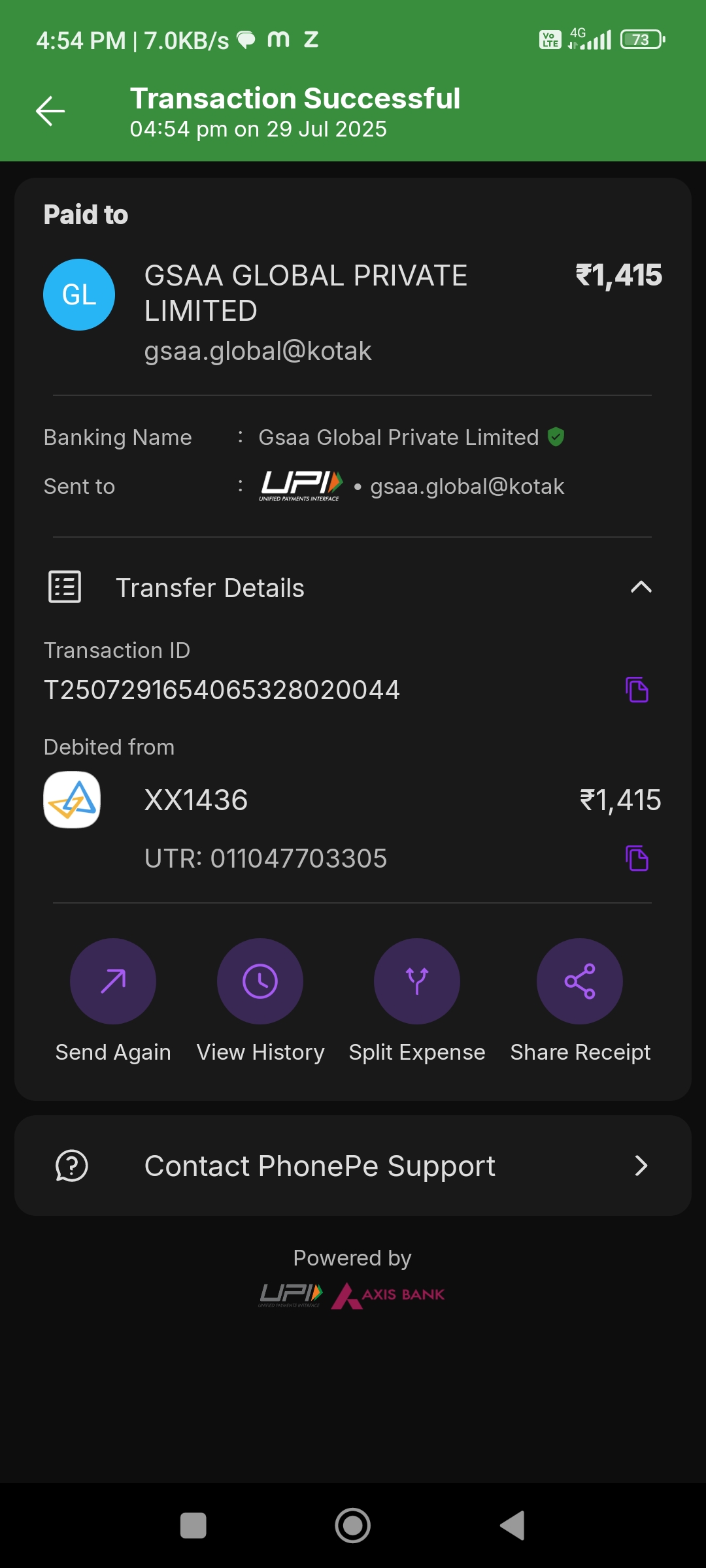
Task: Collapse the Transfer Details section
Action: click(641, 587)
